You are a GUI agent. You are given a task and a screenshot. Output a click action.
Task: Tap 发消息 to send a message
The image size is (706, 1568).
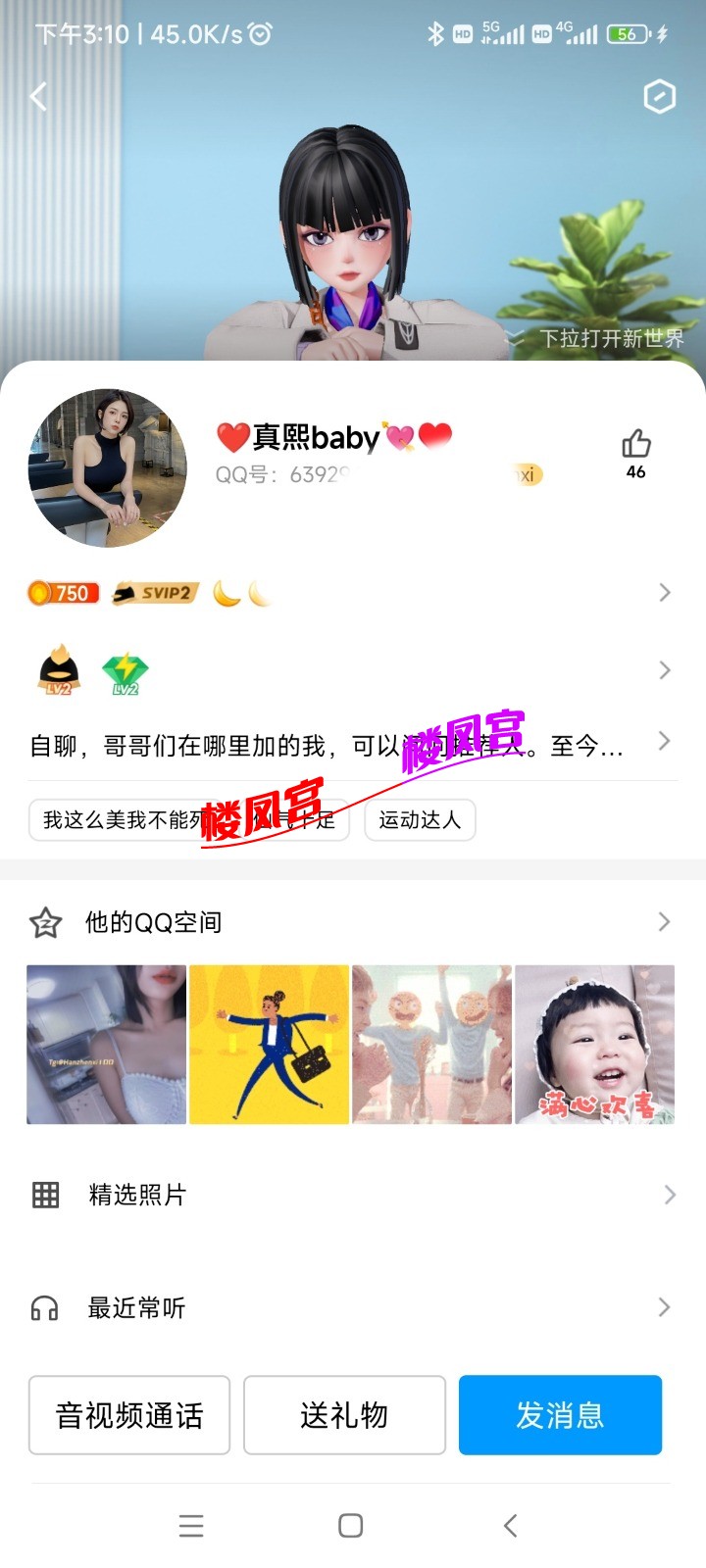[x=560, y=1415]
